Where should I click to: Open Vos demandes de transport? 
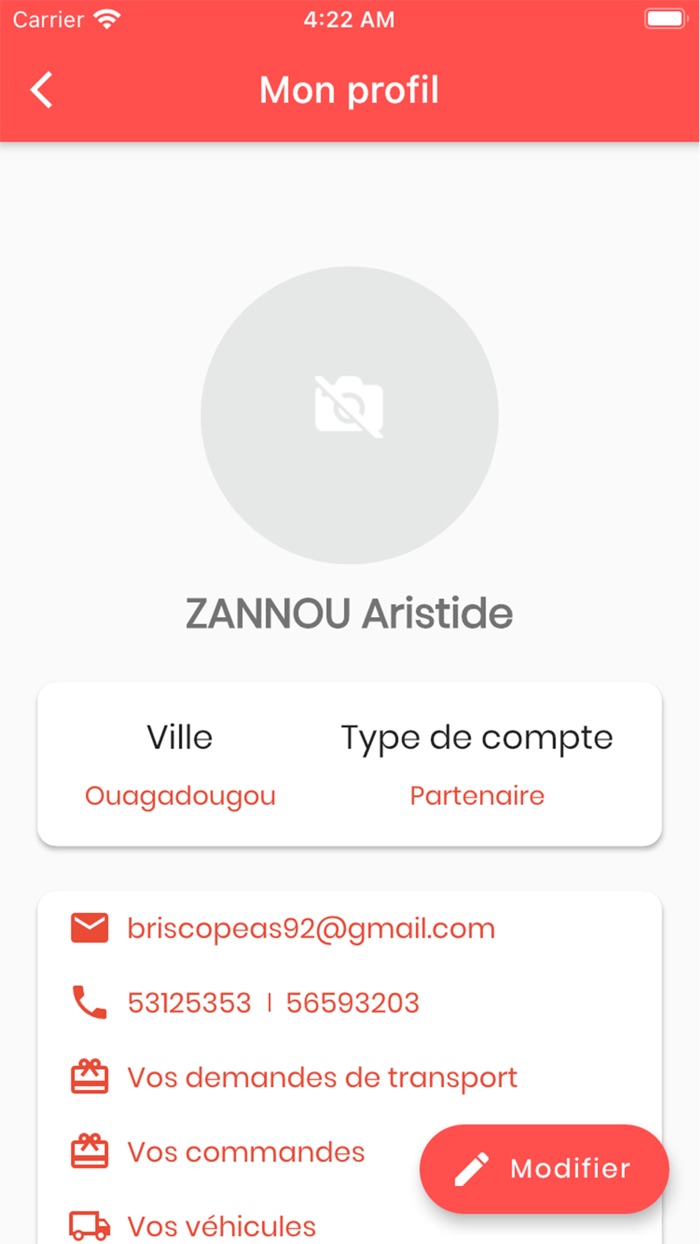(x=321, y=1077)
